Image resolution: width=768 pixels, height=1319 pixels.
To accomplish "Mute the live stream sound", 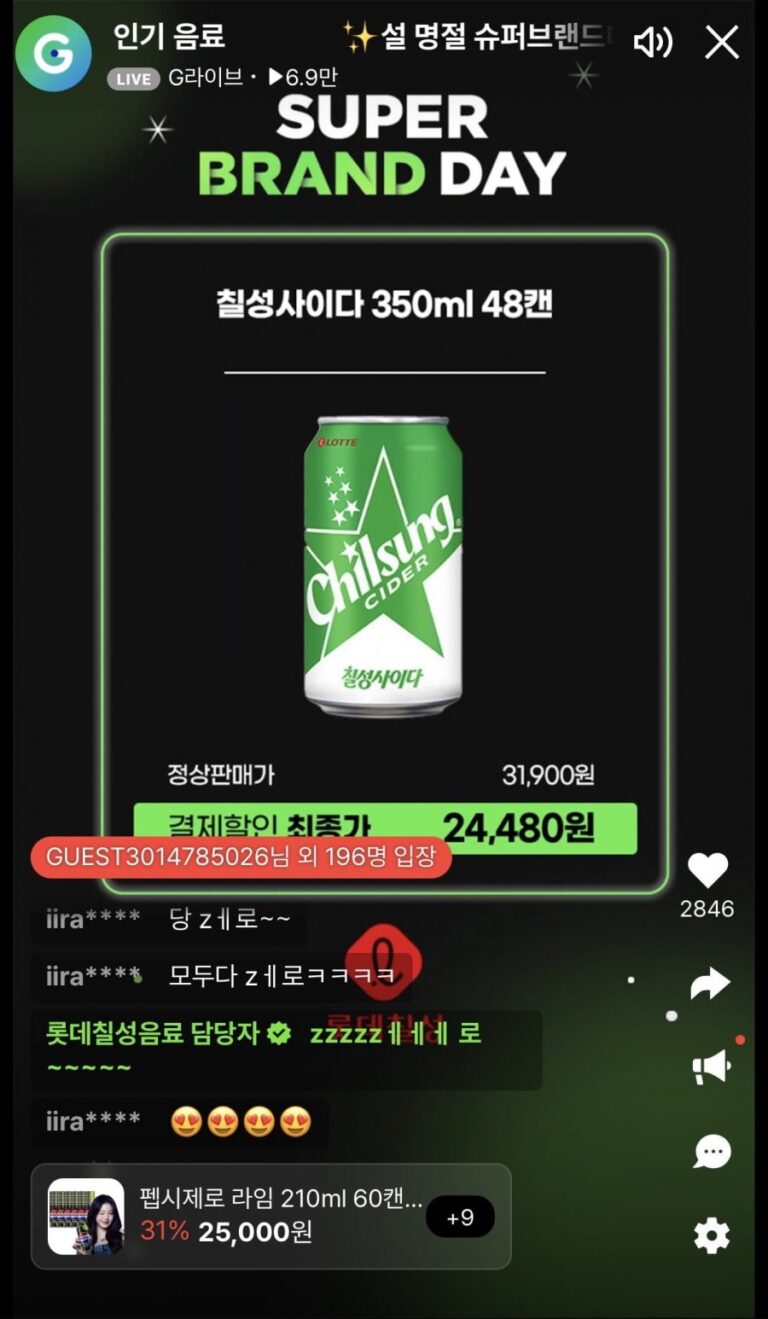I will point(653,42).
